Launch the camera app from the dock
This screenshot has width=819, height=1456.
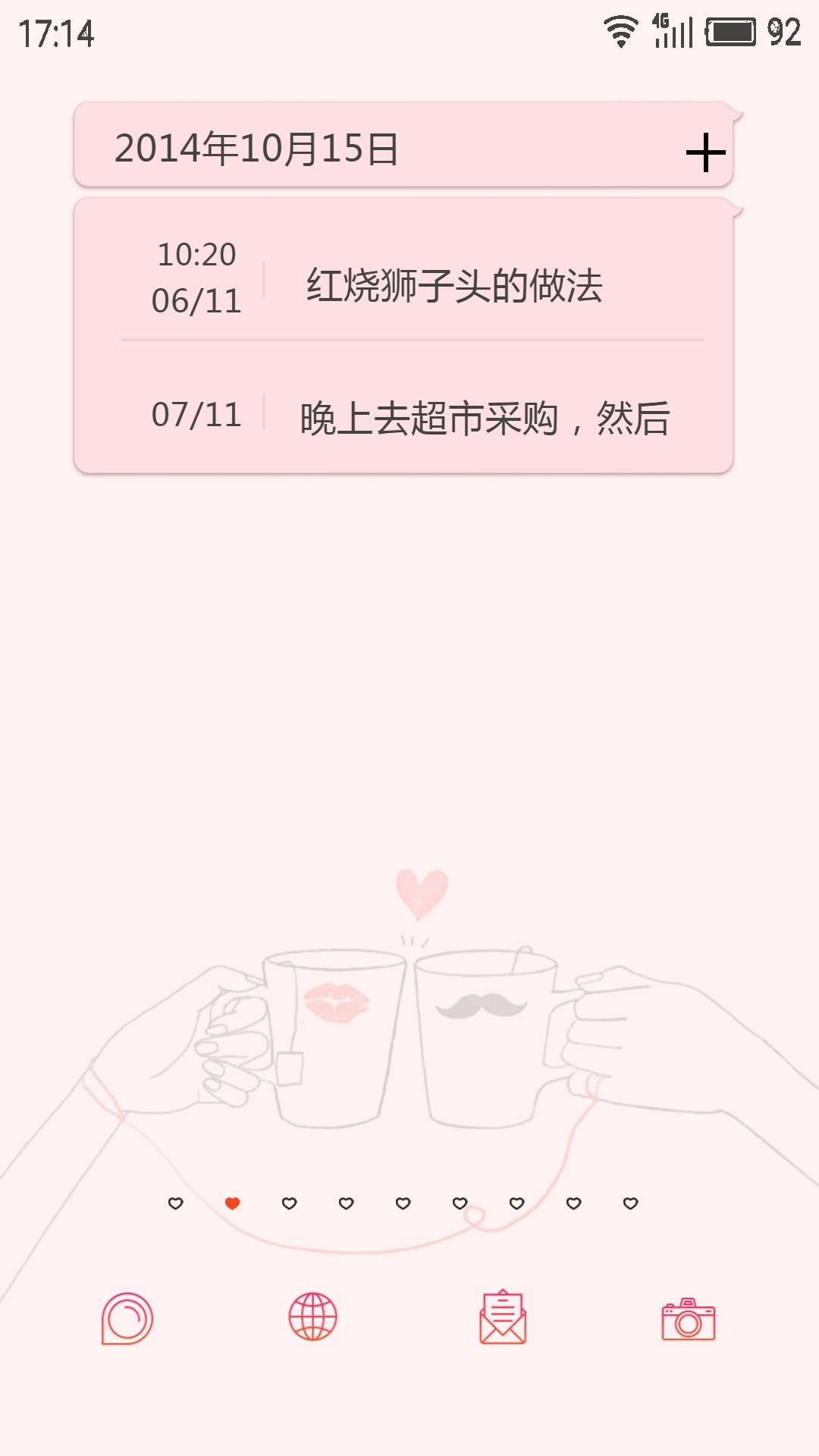pos(688,1319)
